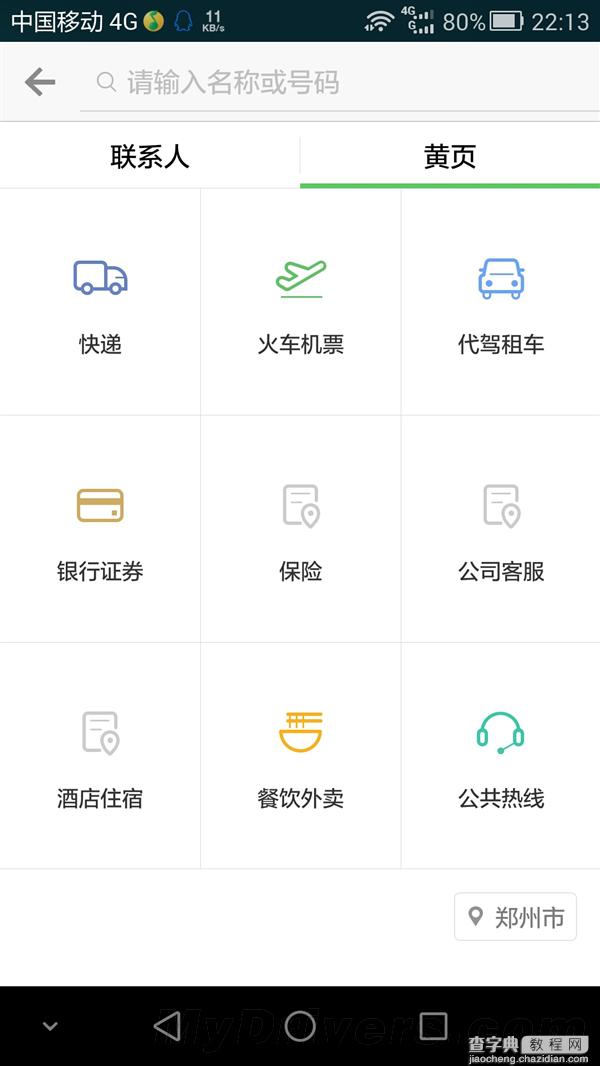Open 餐饮外卖 listings
Screen dimensions: 600x1066
click(x=300, y=756)
